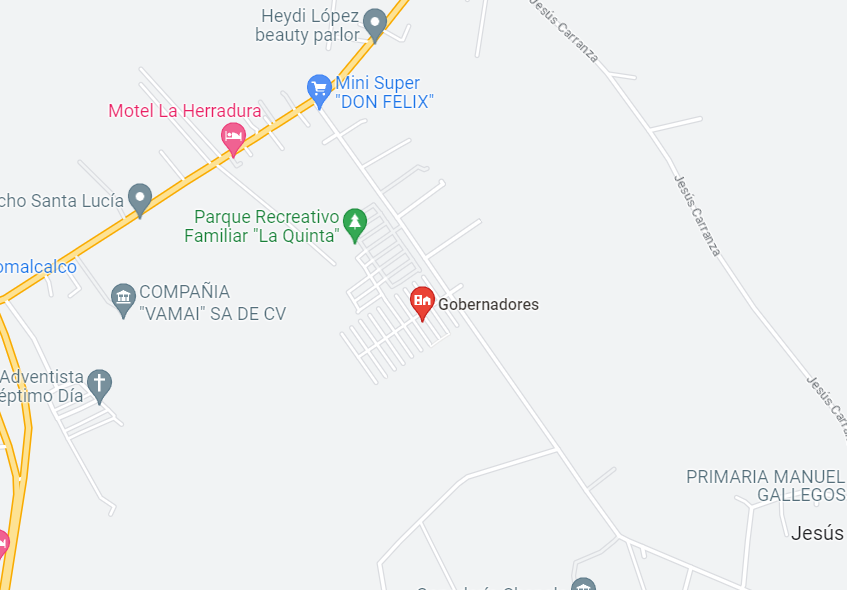This screenshot has width=847, height=590.
Task: Open the Heydi López beauty parlor pin
Action: [375, 25]
